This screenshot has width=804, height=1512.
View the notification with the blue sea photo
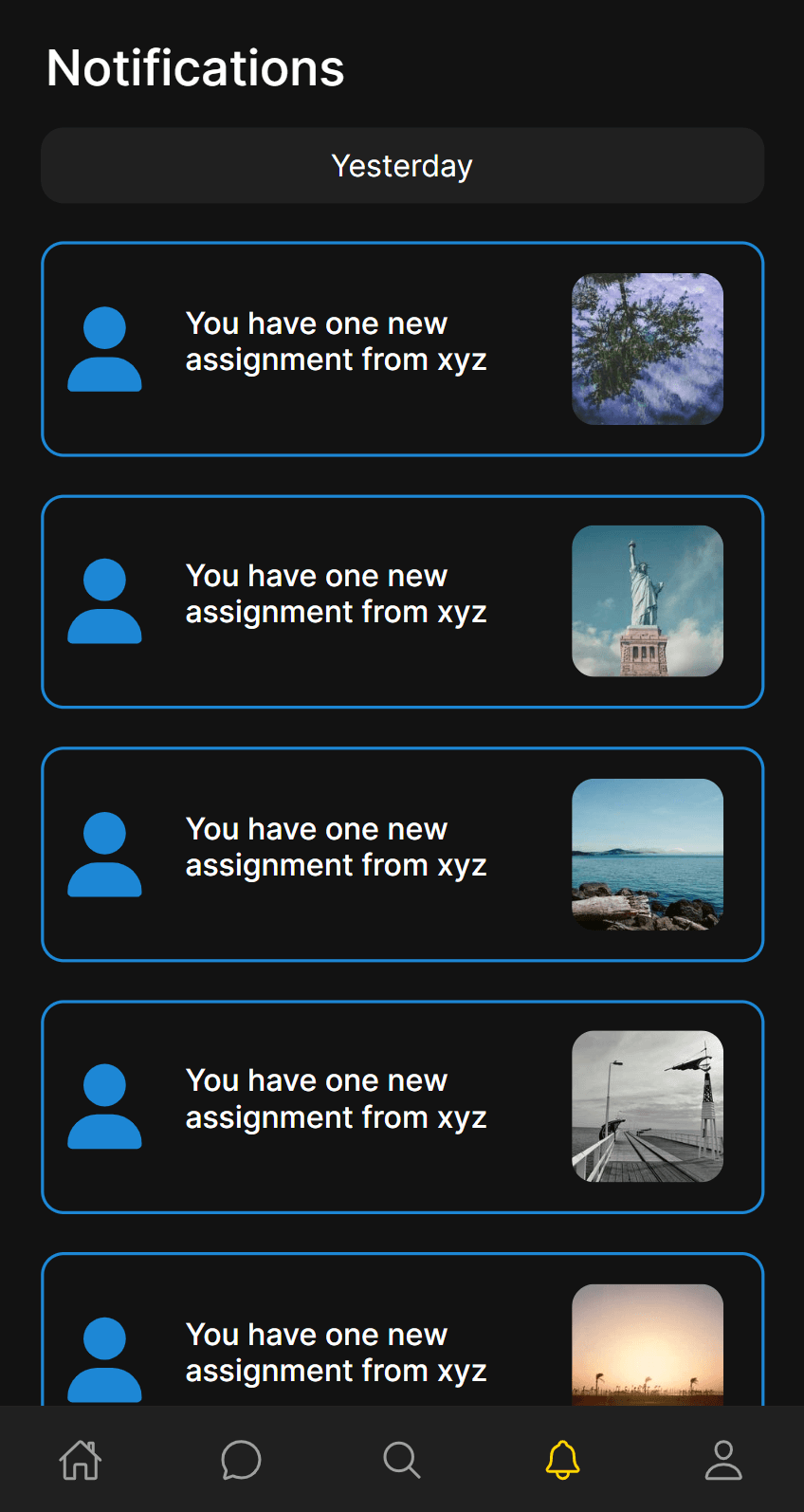[x=402, y=854]
